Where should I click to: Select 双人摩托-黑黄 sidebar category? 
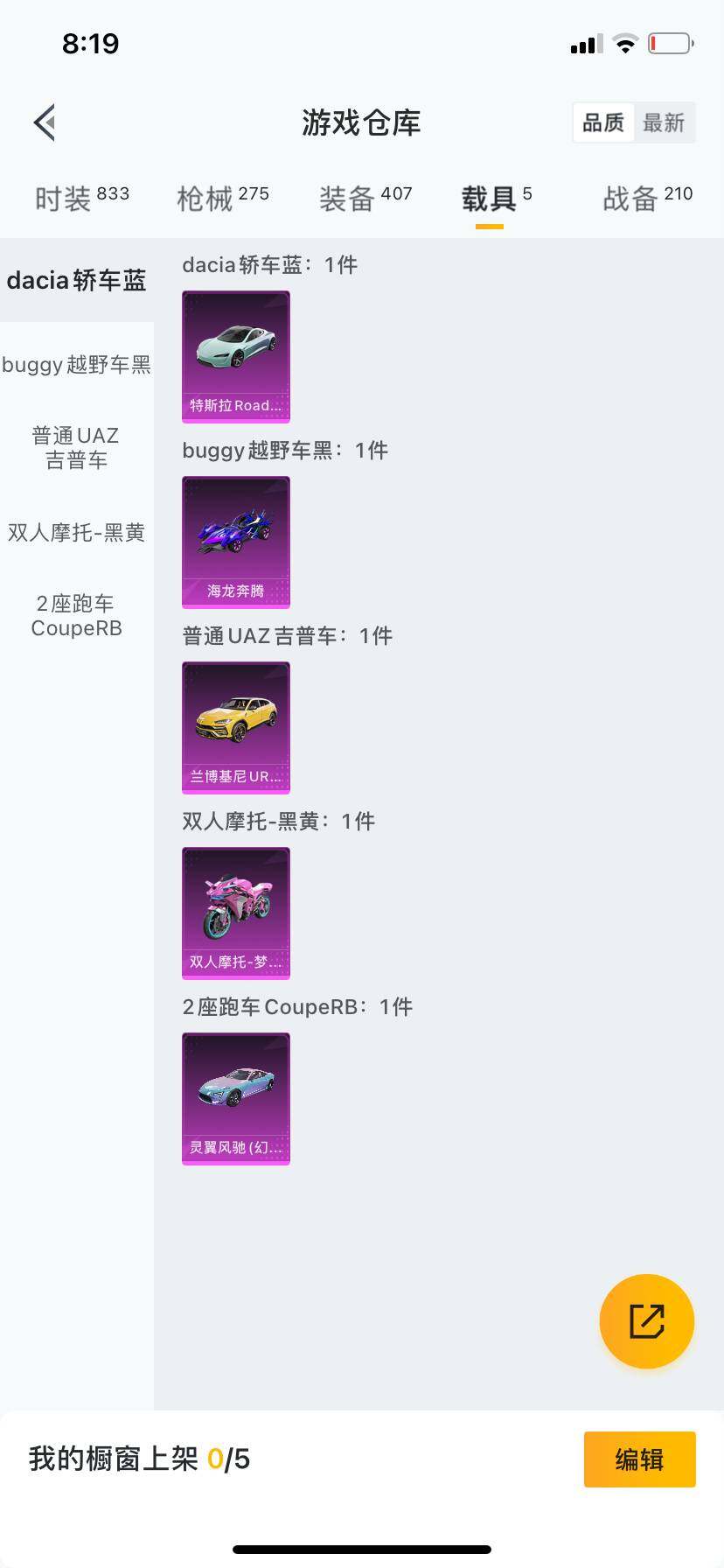[77, 532]
